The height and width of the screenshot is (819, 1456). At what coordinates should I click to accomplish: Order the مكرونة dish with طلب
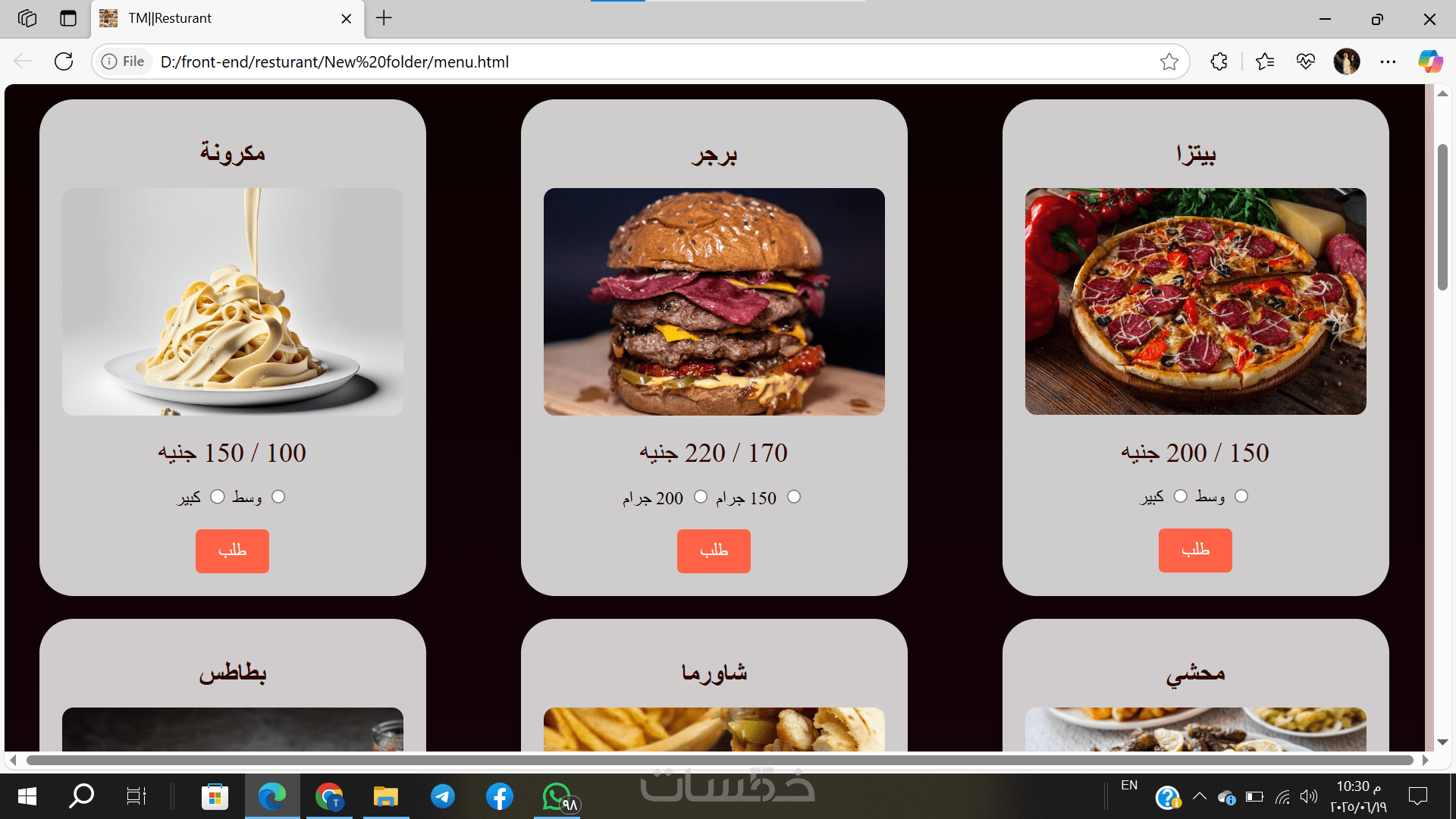(x=232, y=551)
